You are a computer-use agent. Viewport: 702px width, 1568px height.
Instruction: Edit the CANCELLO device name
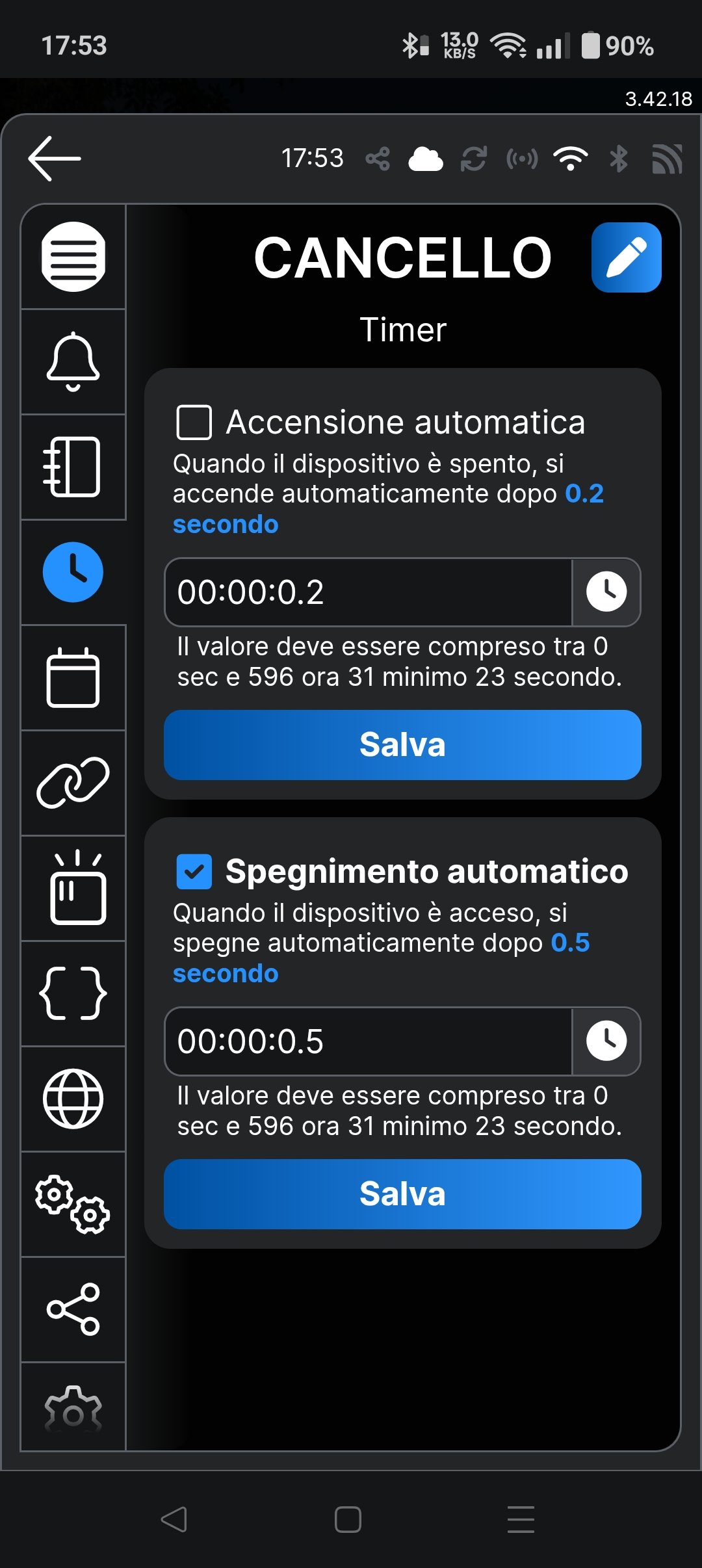(626, 257)
